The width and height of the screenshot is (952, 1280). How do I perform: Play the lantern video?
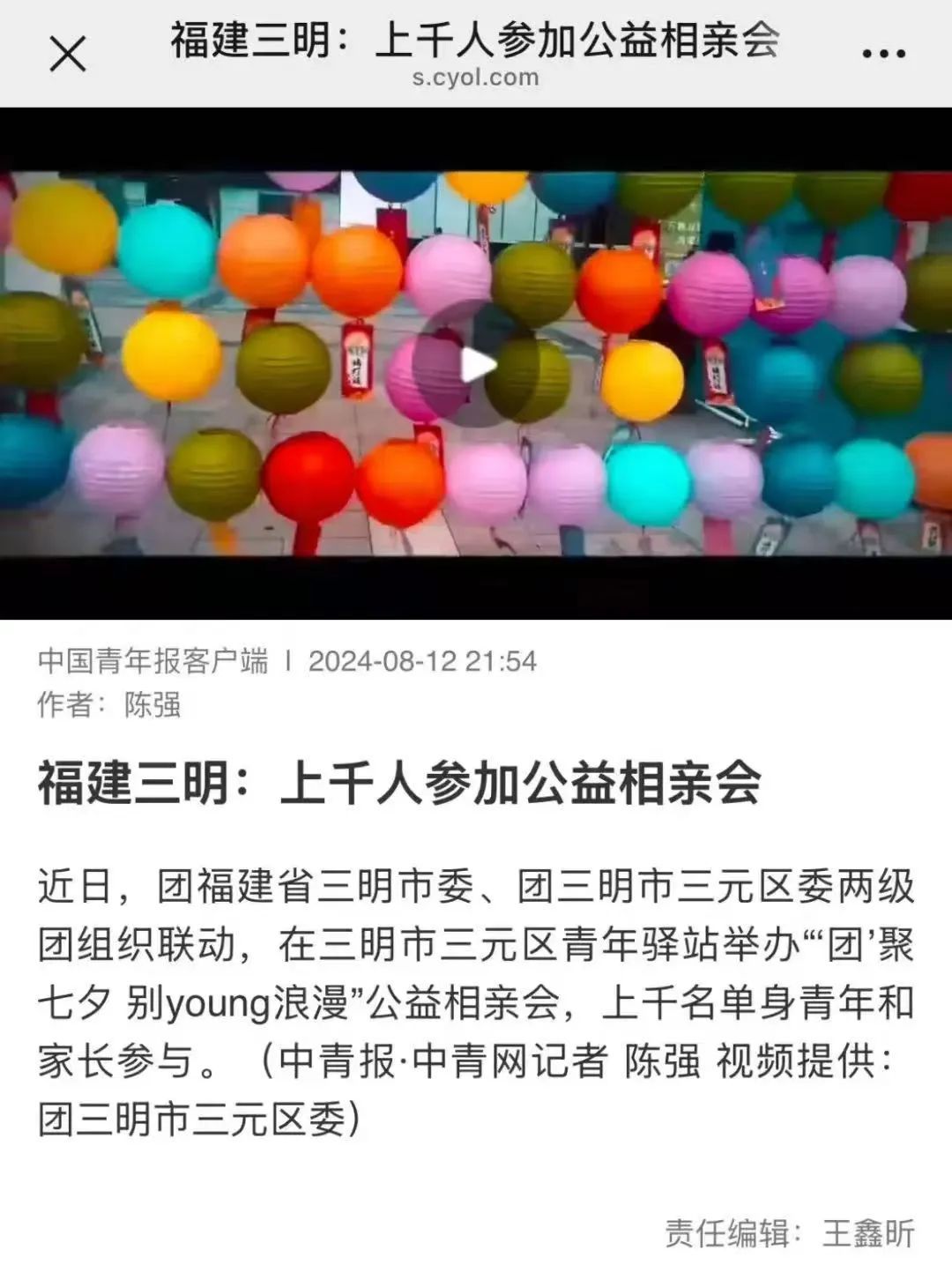[478, 365]
